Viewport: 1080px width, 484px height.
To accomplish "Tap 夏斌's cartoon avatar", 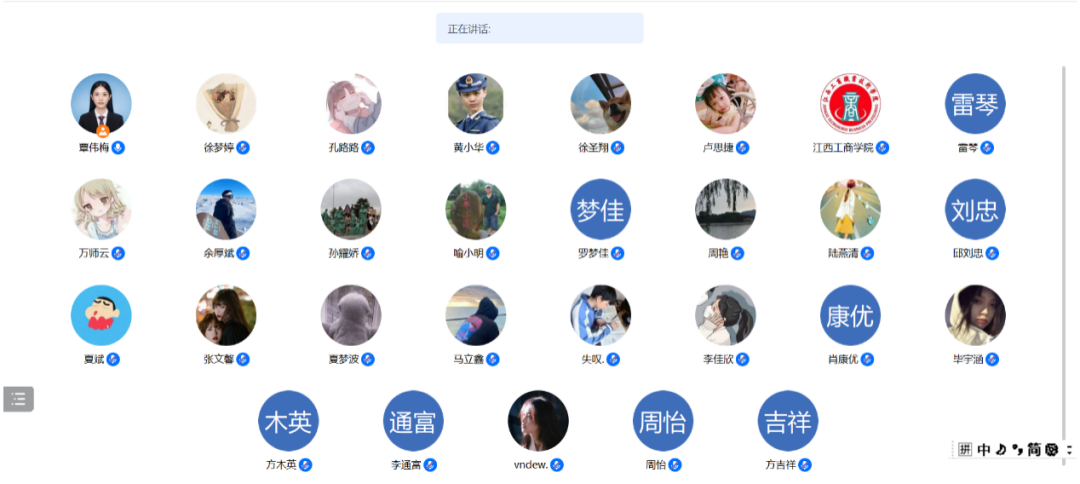I will click(101, 315).
